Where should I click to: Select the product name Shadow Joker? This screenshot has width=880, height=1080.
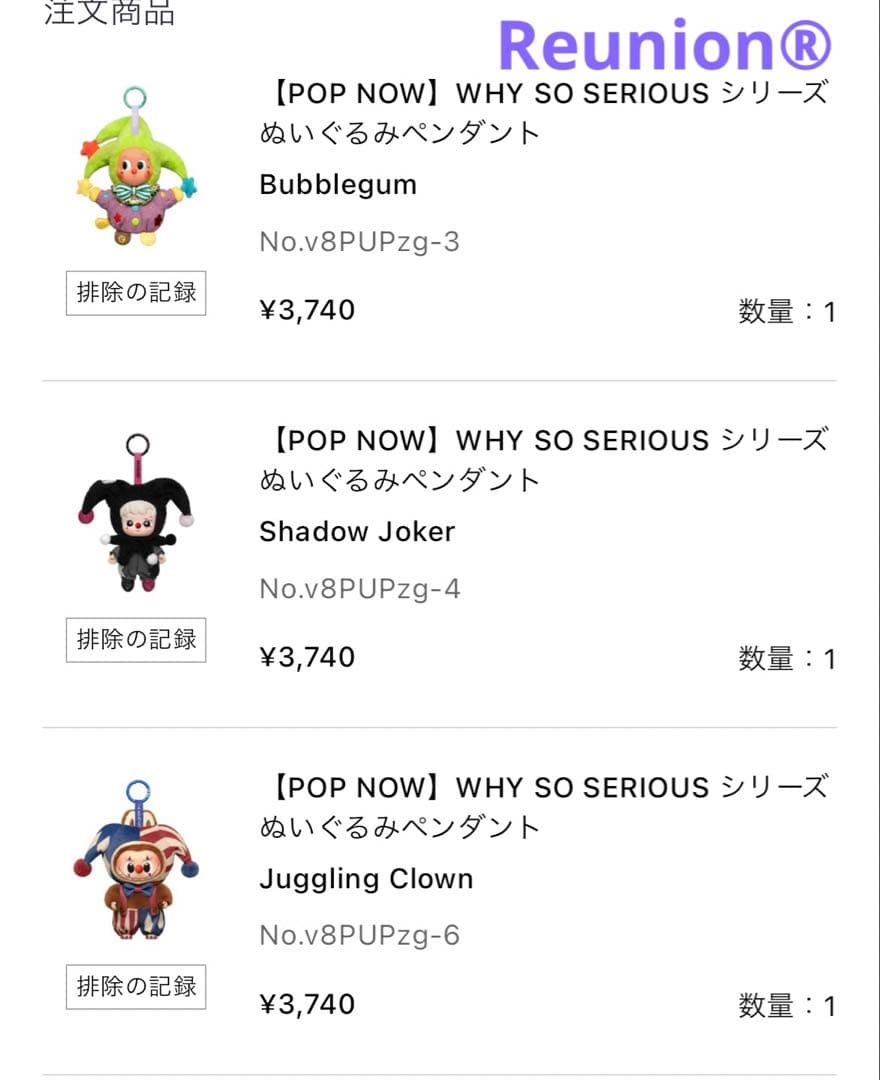[x=357, y=531]
